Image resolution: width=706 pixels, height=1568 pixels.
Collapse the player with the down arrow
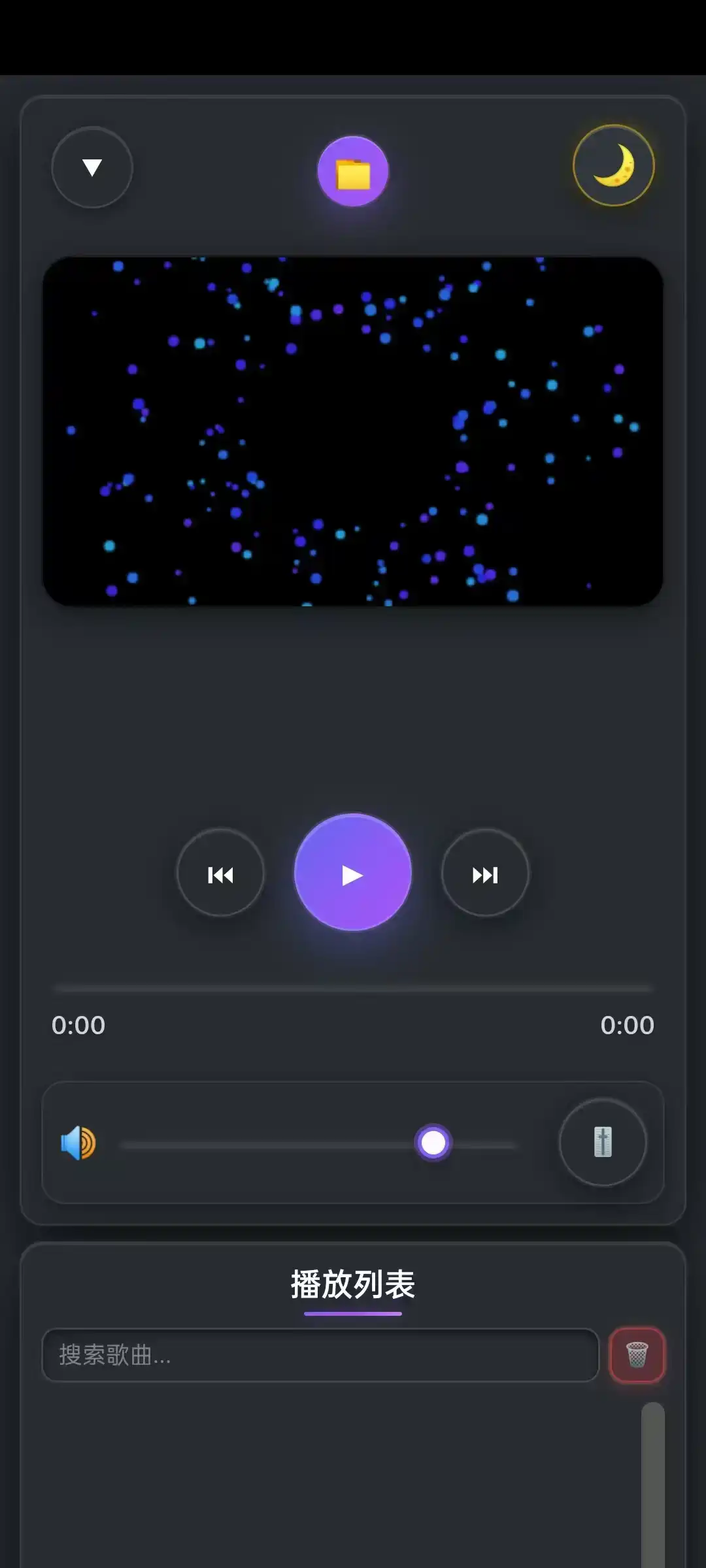tap(92, 167)
